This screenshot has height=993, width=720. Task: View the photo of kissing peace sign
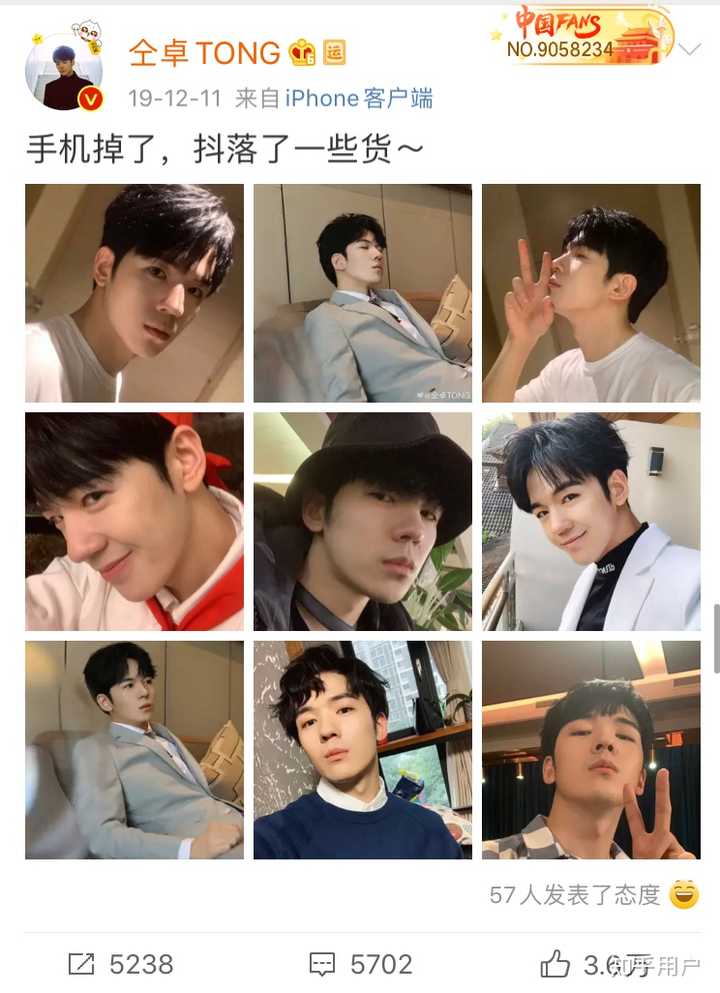click(591, 293)
